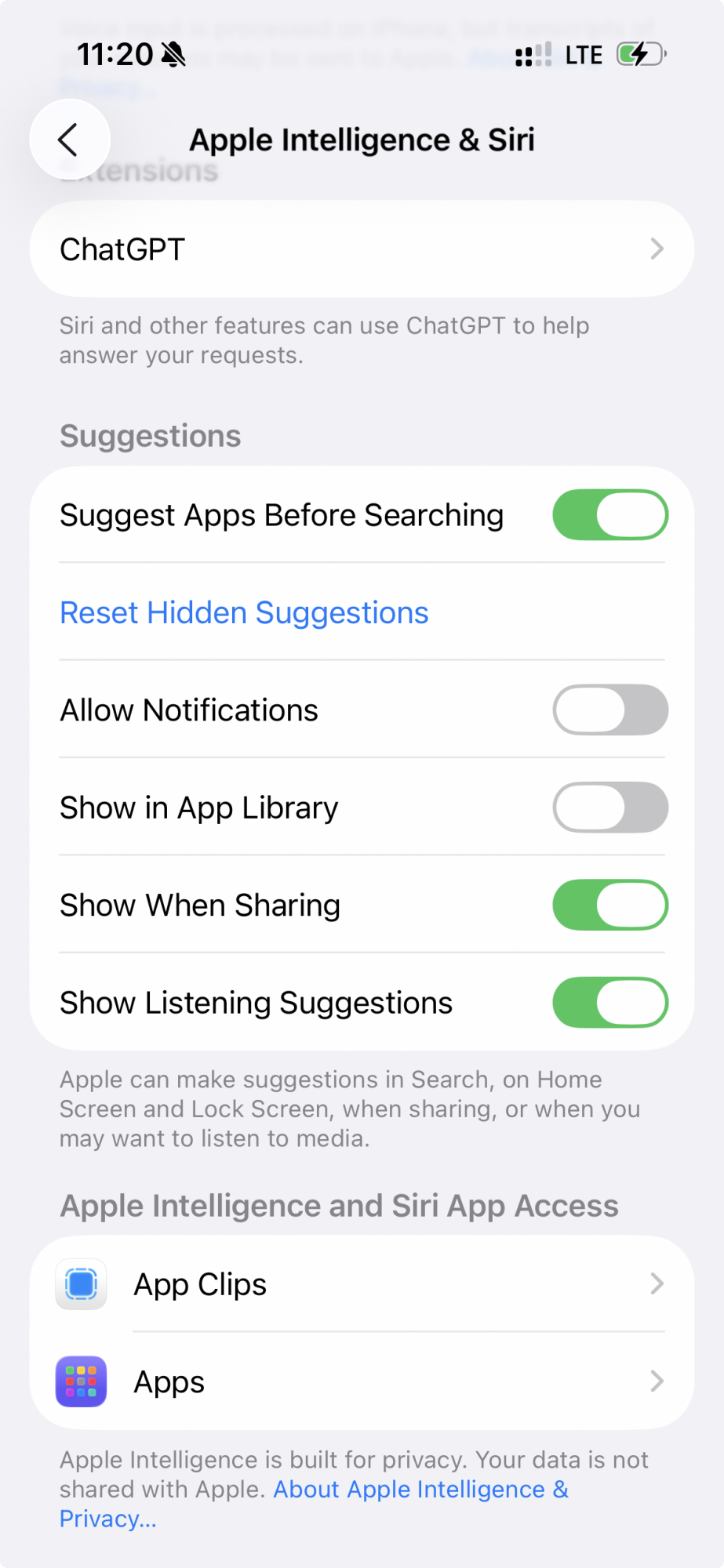This screenshot has width=724, height=1568.
Task: Open the Apps access list
Action: pos(361,1381)
